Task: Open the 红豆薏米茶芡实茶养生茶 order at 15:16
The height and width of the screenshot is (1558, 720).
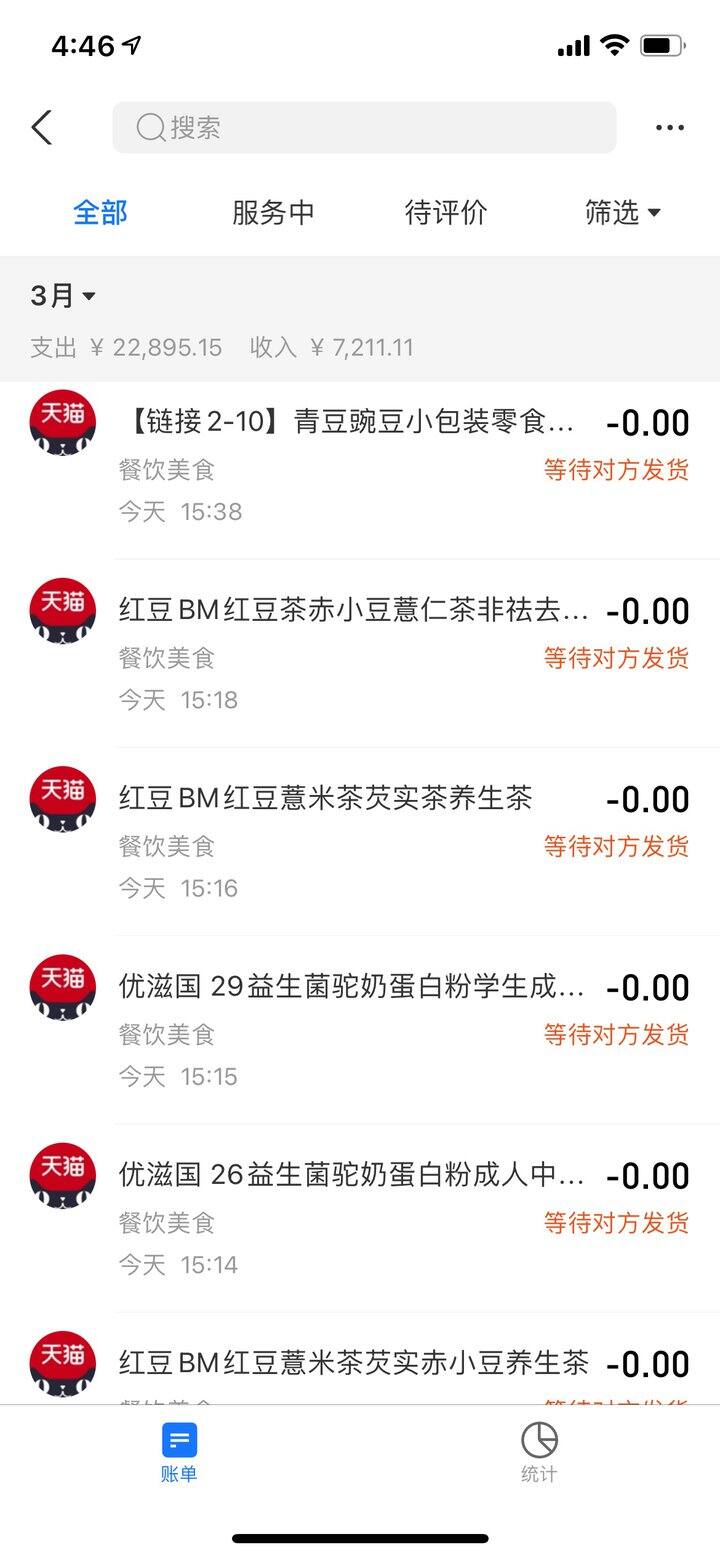Action: pos(360,841)
